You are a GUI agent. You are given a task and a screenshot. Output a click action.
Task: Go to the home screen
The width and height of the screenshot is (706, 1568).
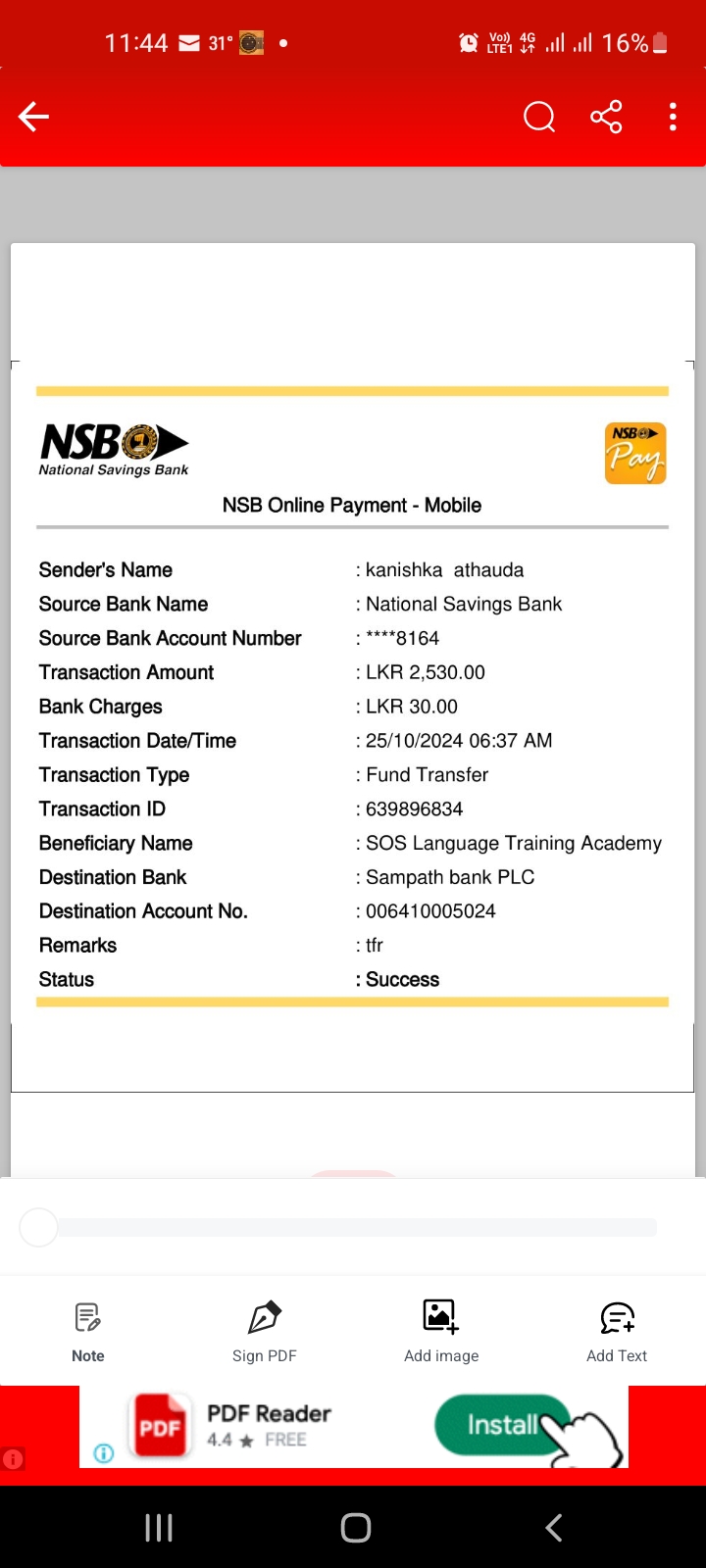(355, 1527)
